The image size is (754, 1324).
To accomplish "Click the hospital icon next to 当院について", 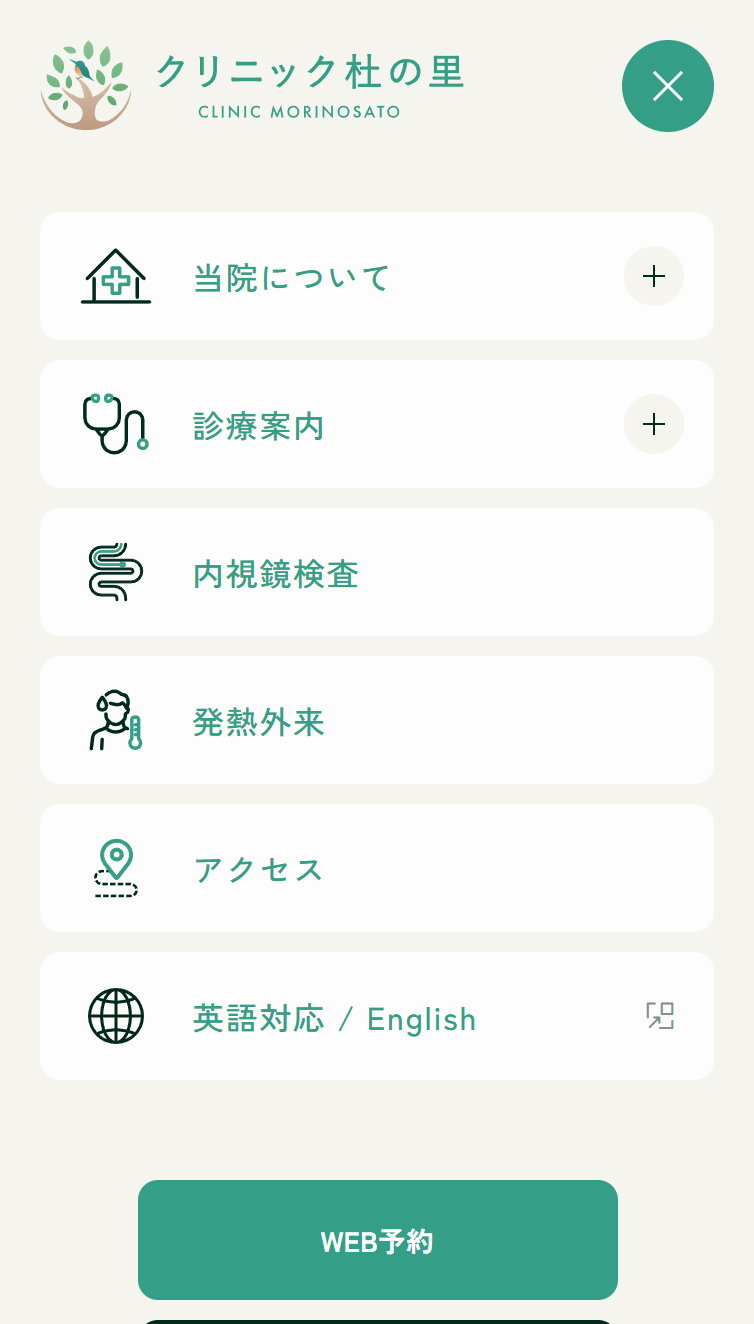I will click(116, 275).
